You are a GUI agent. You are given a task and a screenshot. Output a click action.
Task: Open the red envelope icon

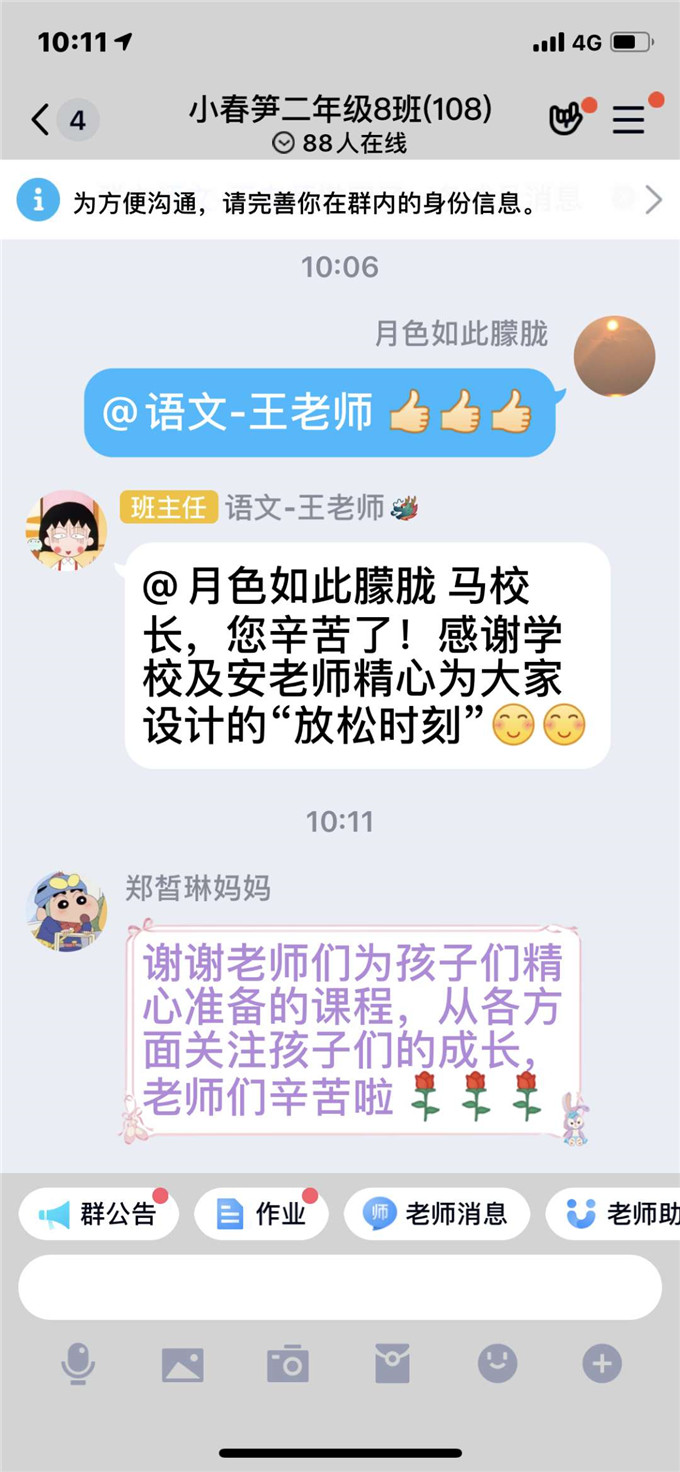point(393,1364)
